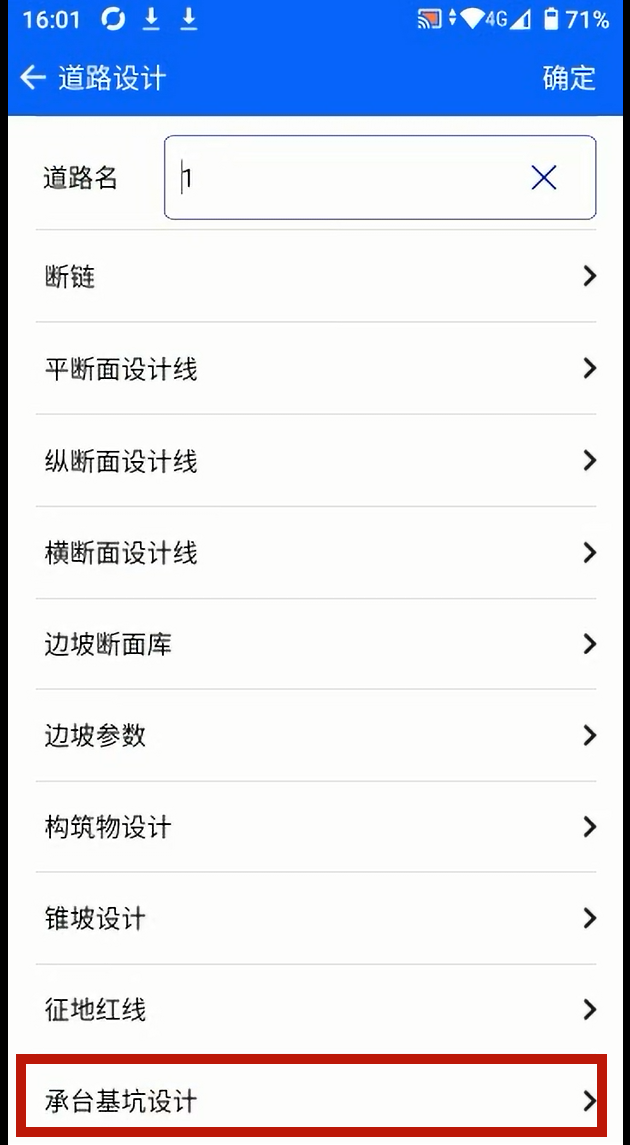Go back using the top-left arrow
630x1145 pixels.
[x=33, y=77]
